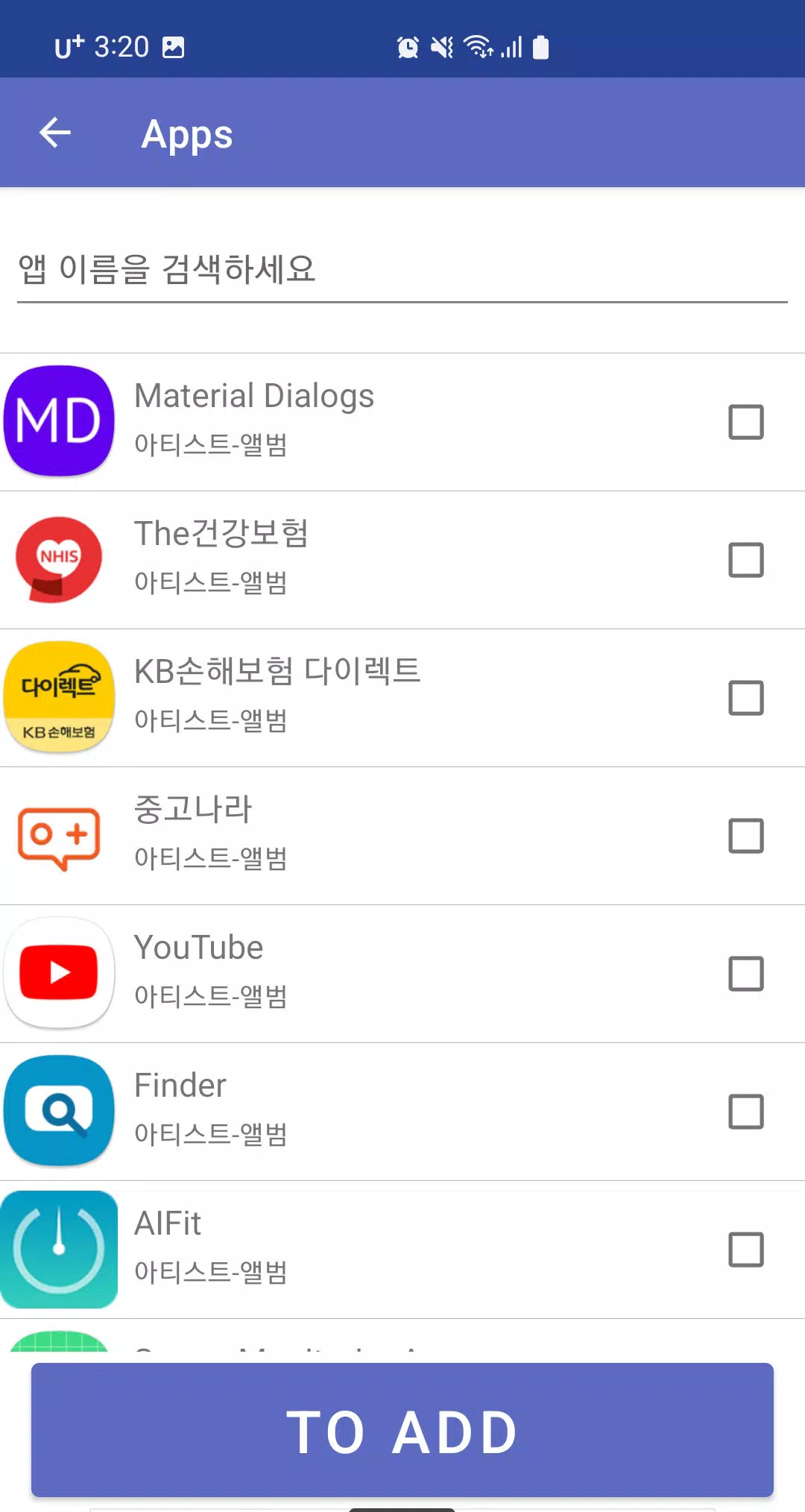Check the box for 중고나라

coord(746,836)
